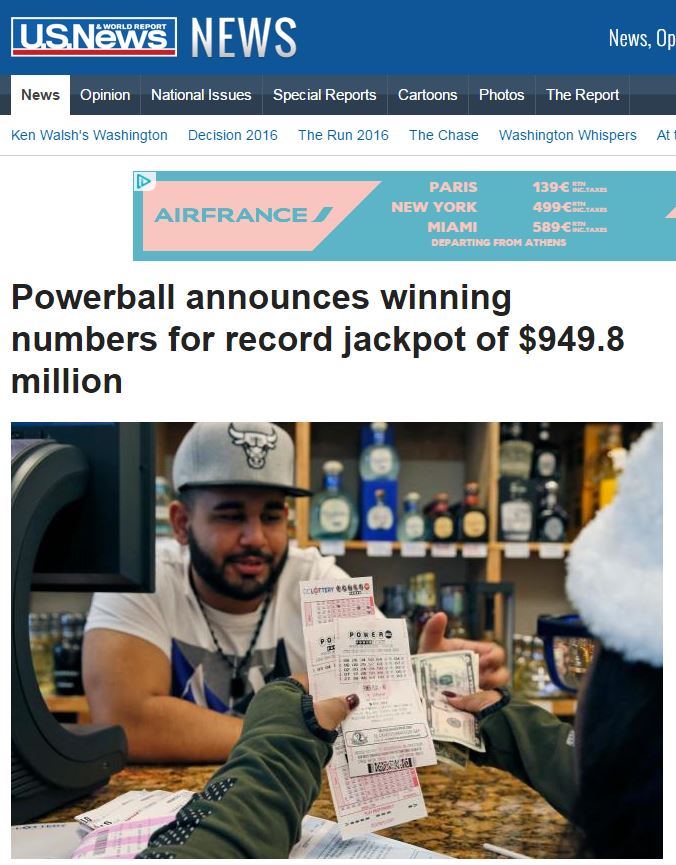The width and height of the screenshot is (676, 865).
Task: Tap the ad choices icon on banner
Action: (144, 181)
